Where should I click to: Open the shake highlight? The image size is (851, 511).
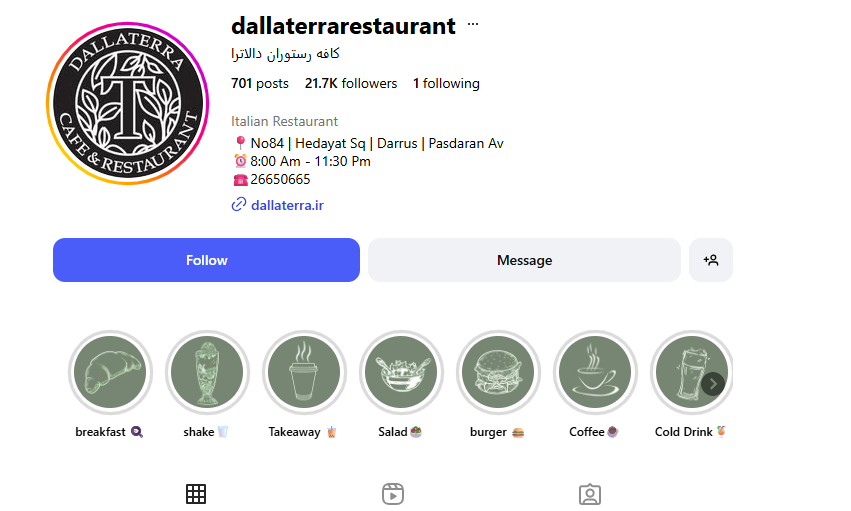click(207, 373)
